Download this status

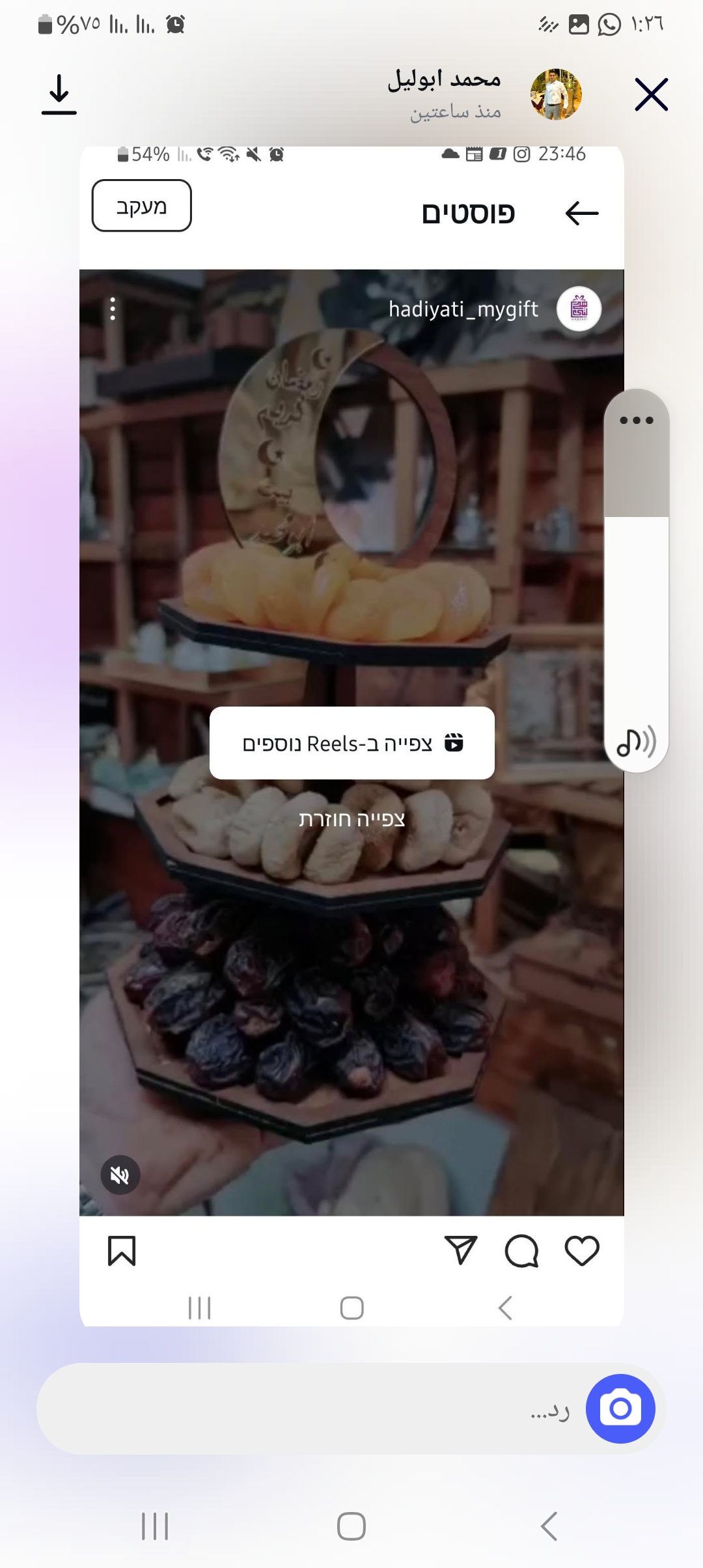coord(59,95)
